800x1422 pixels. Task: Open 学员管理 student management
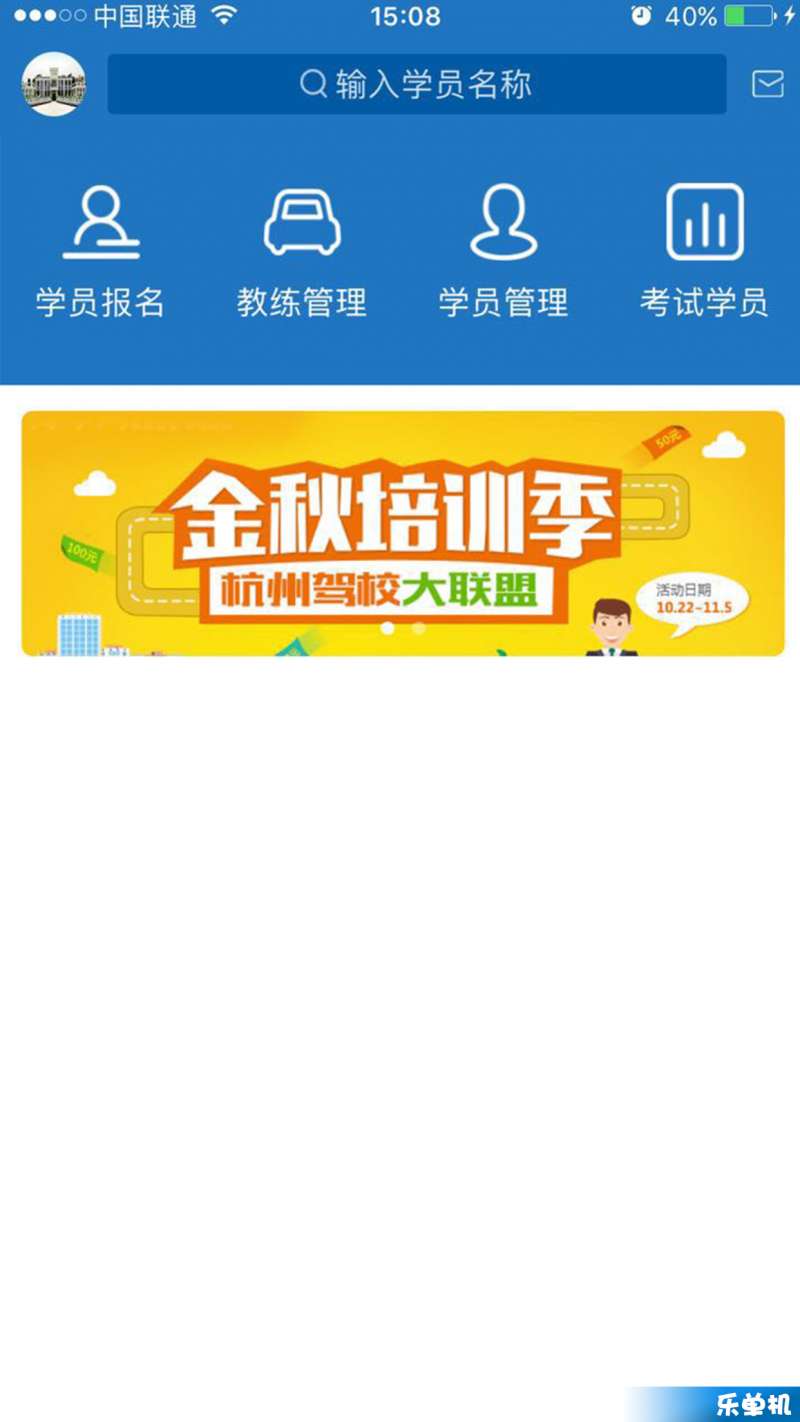point(503,250)
